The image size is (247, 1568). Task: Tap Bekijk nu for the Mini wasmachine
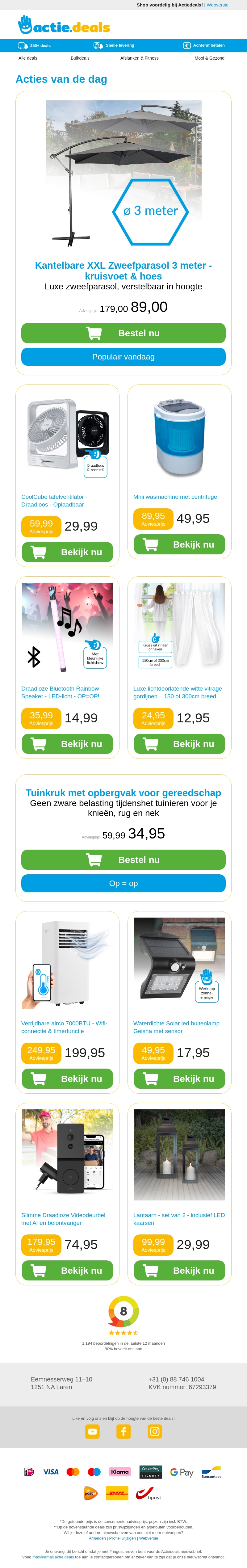pos(179,544)
